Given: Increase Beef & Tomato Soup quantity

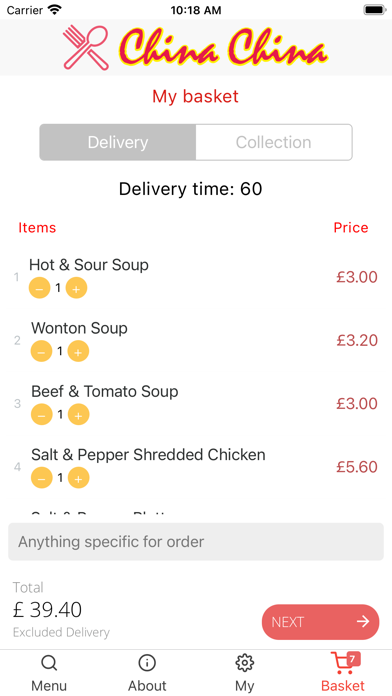Looking at the screenshot, I should [x=79, y=415].
